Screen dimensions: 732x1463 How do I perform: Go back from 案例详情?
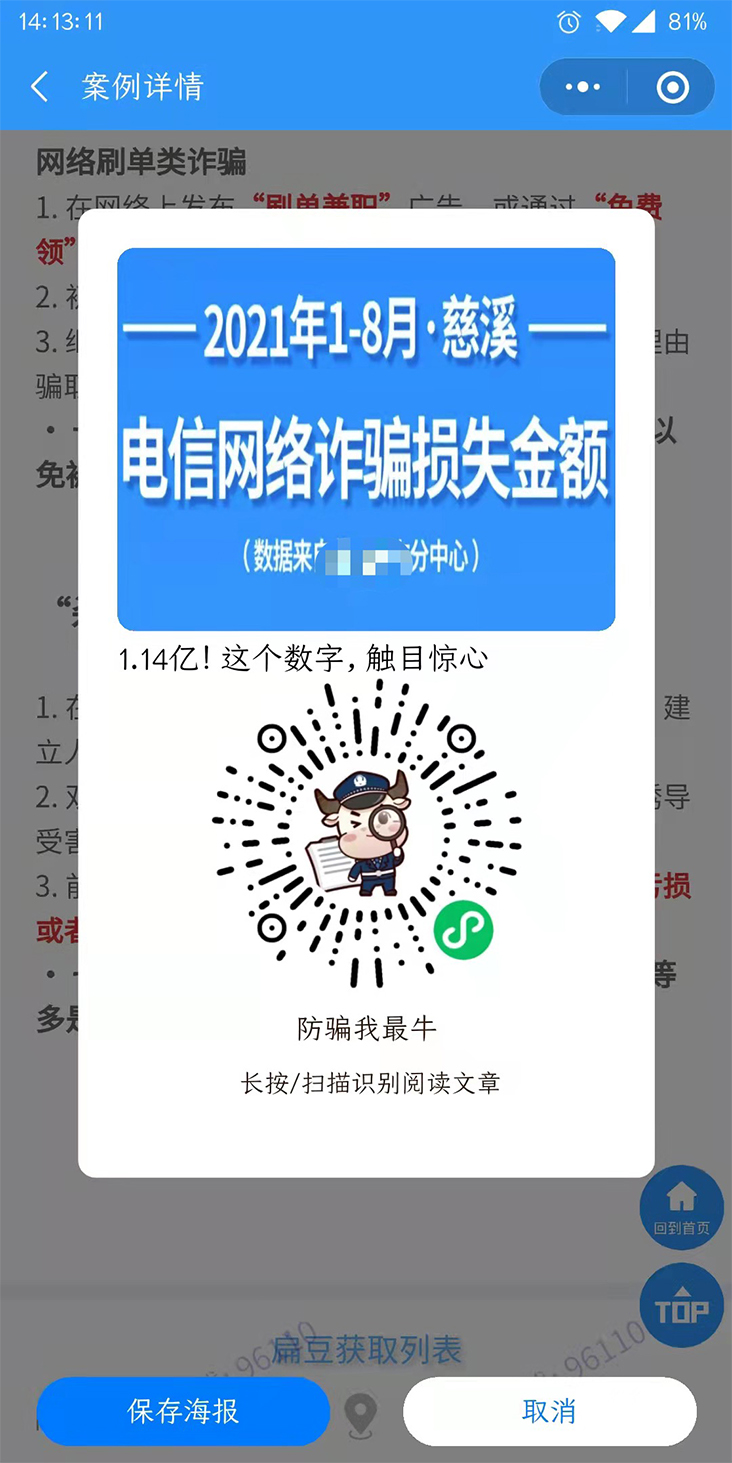click(x=40, y=87)
